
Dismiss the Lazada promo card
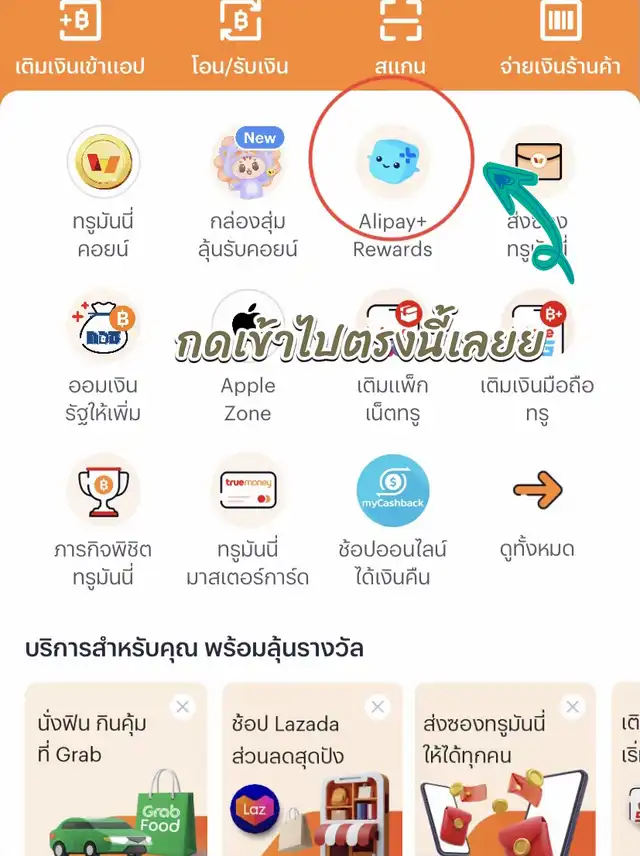pyautogui.click(x=378, y=708)
